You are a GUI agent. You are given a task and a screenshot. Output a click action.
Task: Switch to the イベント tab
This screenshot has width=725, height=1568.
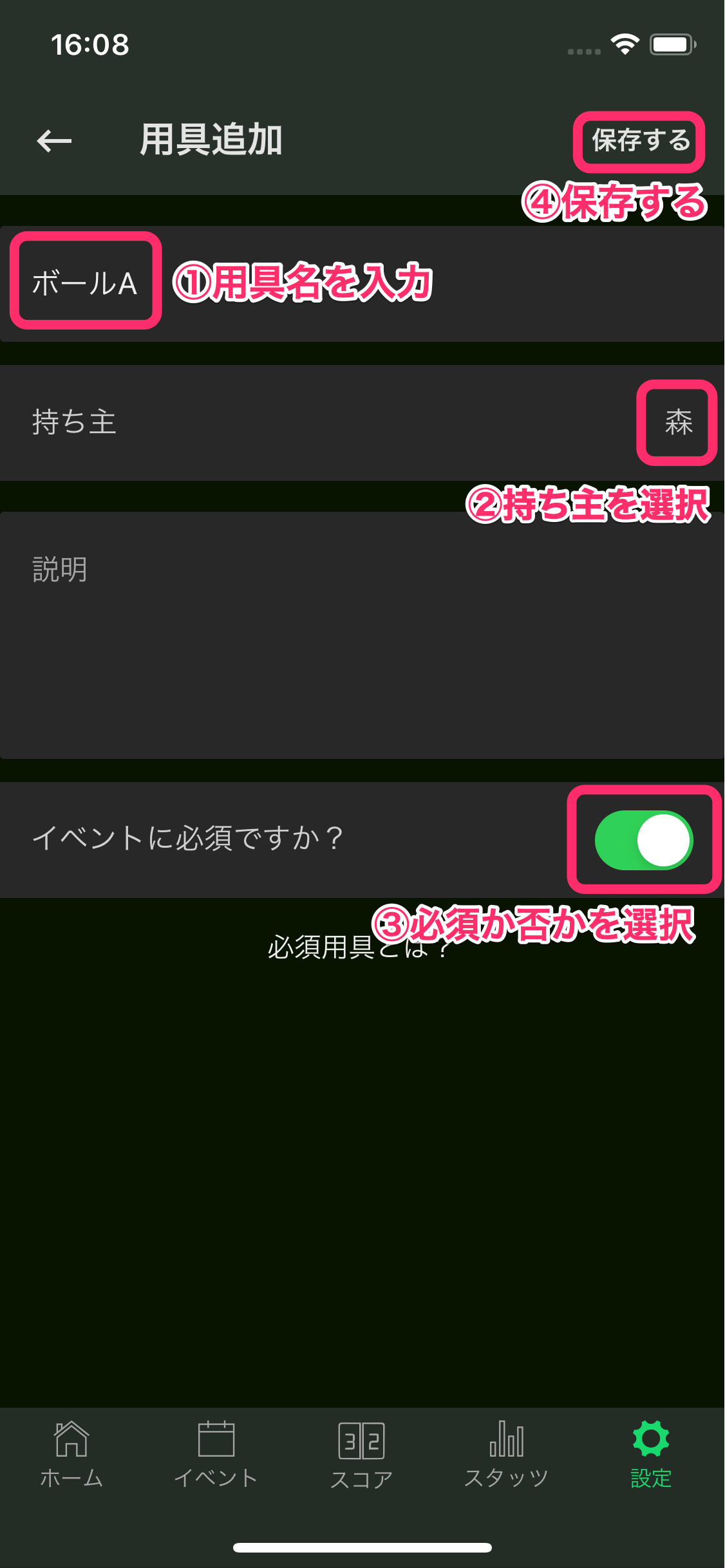[x=216, y=1455]
